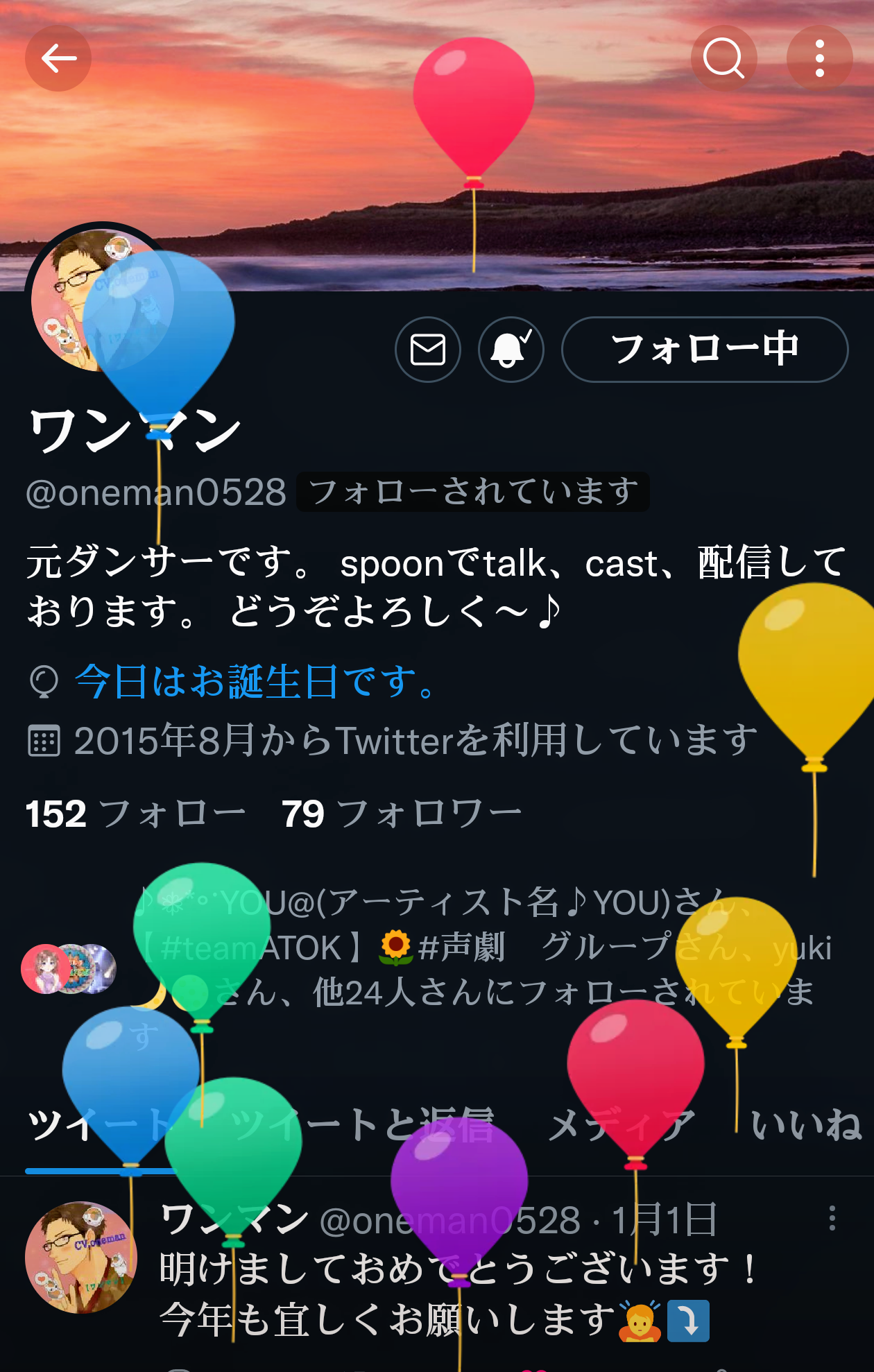This screenshot has width=874, height=1372.
Task: Toggle the tweet notifications bell
Action: [x=511, y=350]
